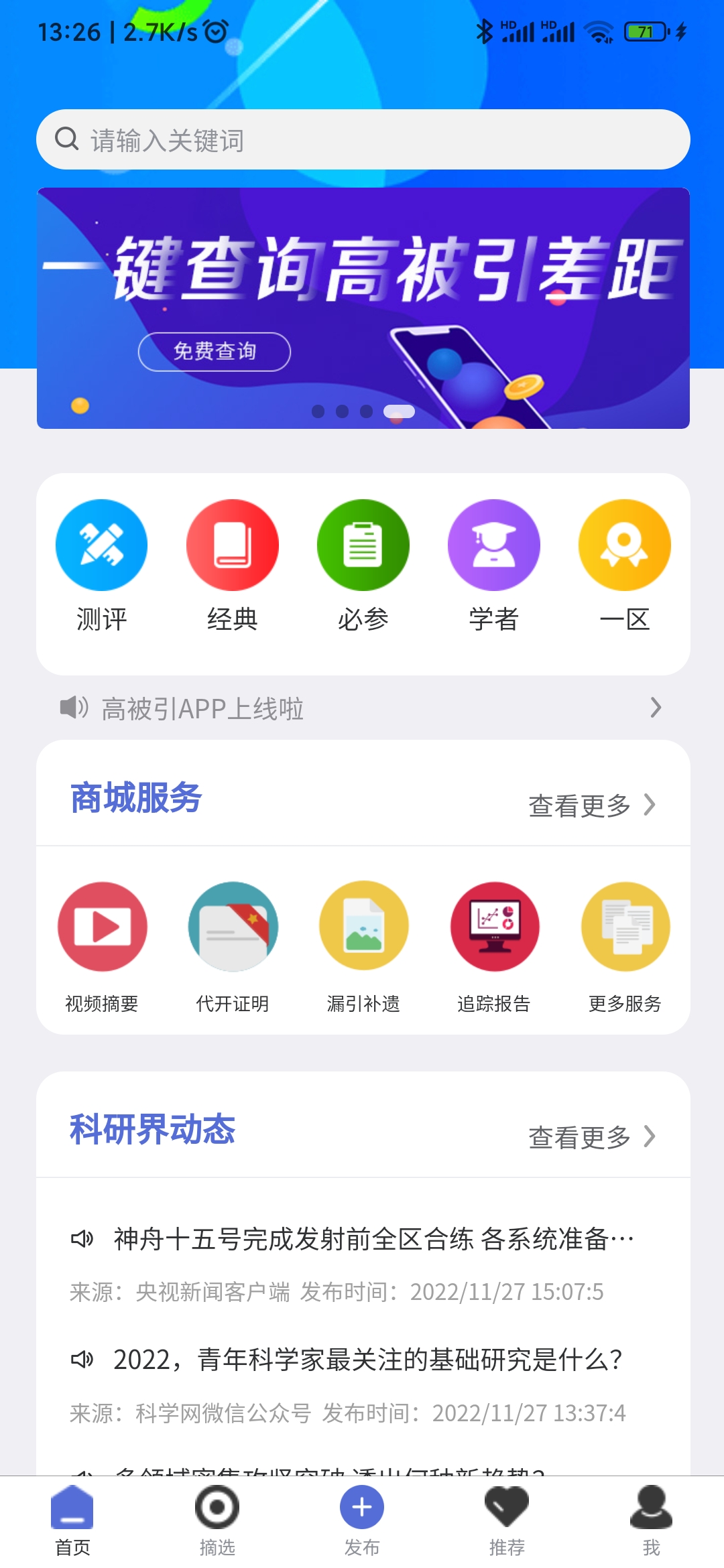
Task: View more under 商城服务
Action: (x=591, y=805)
